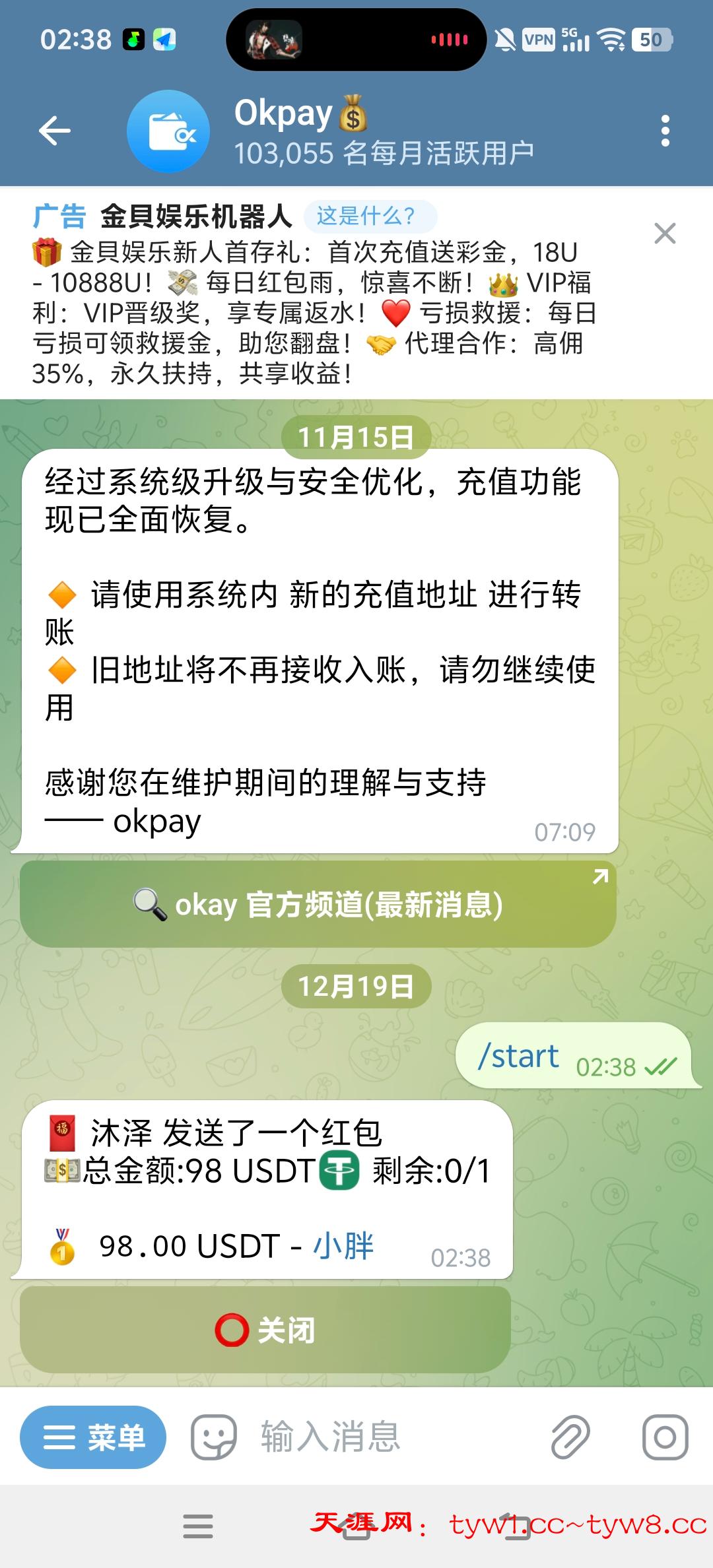Tap the /start command in the chat
The image size is (713, 1568).
click(x=519, y=1056)
